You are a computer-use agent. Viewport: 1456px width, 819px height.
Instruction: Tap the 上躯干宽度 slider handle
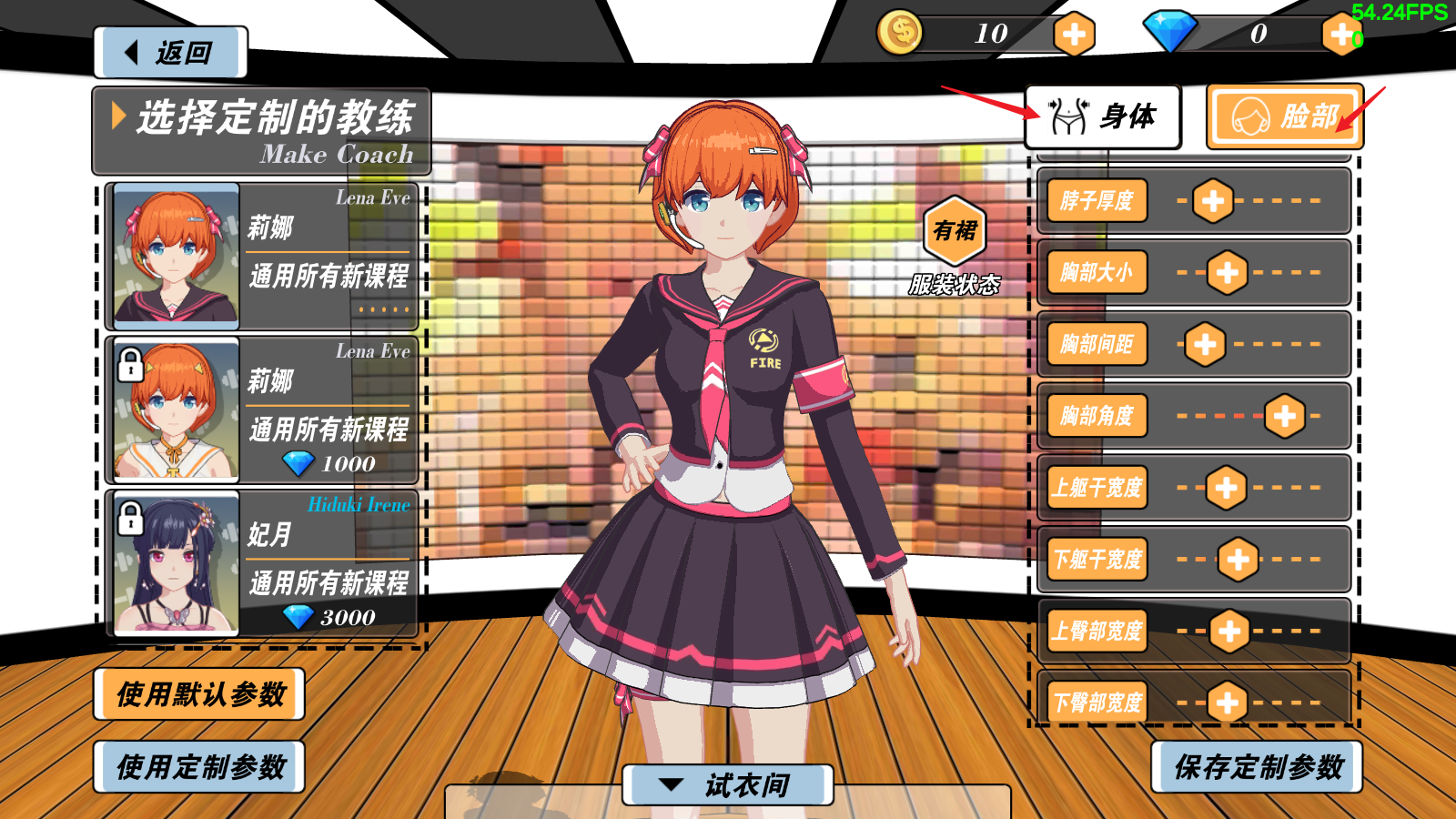click(x=1226, y=488)
